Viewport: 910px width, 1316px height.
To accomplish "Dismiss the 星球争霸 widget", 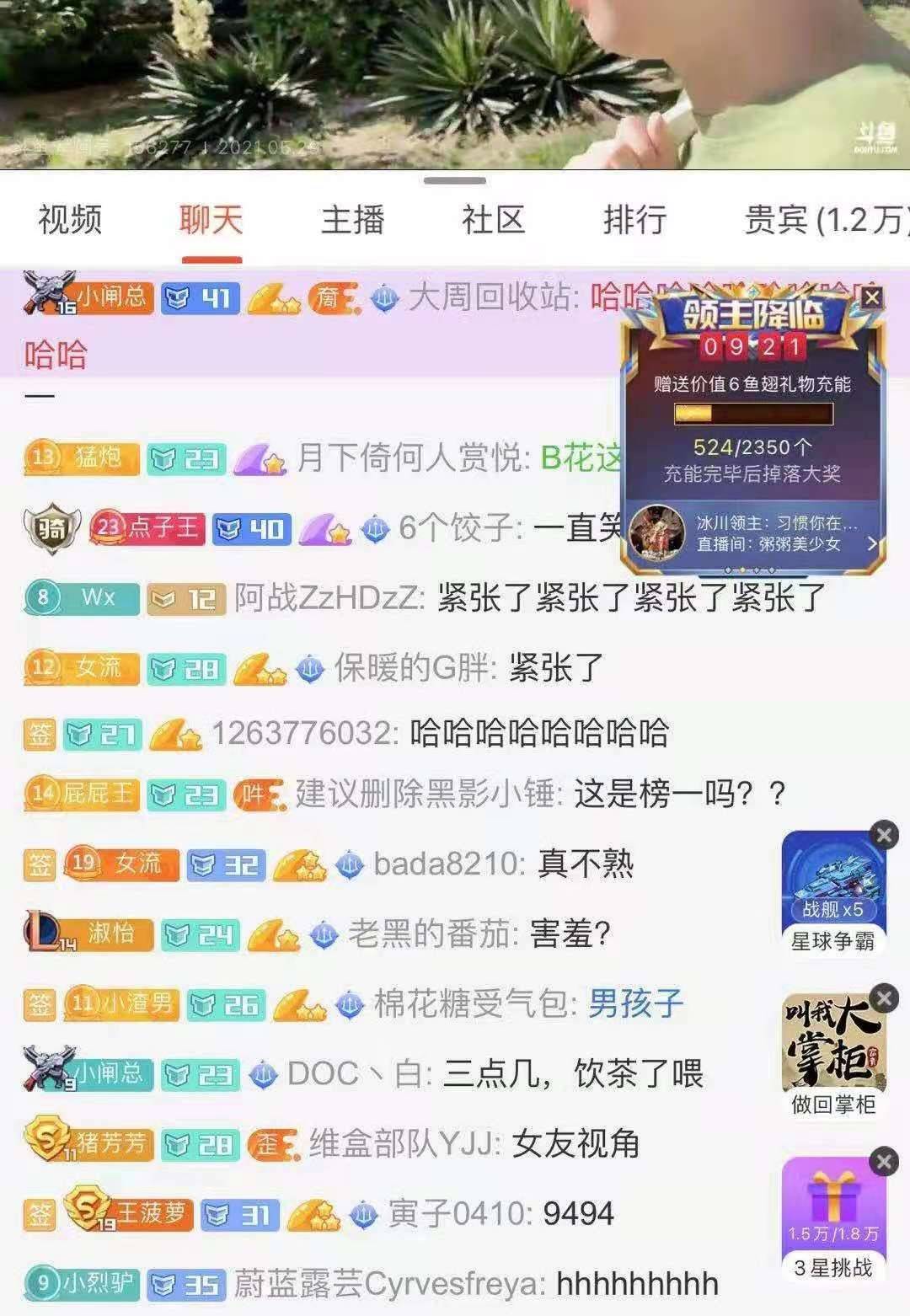I will (x=884, y=834).
